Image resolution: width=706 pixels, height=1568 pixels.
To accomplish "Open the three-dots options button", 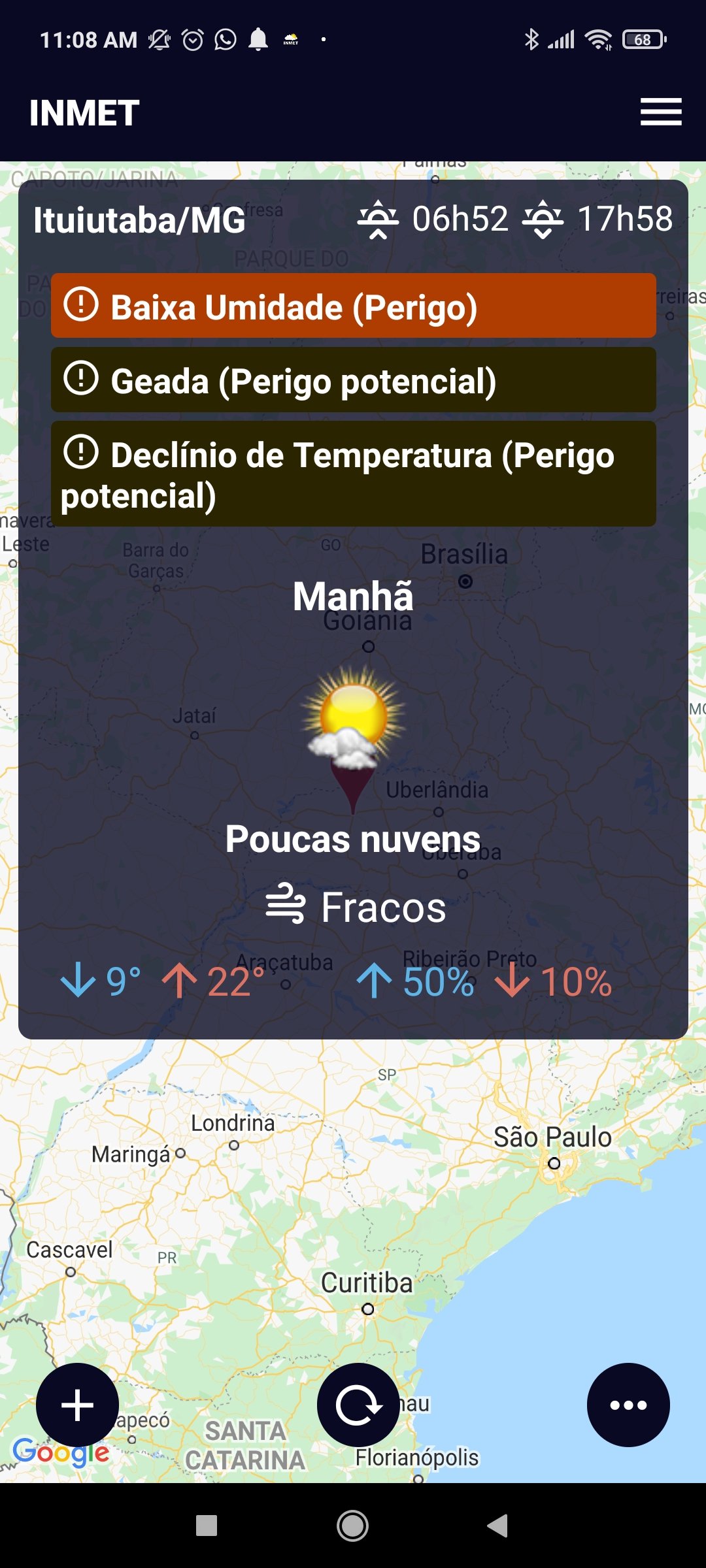I will 628,1405.
